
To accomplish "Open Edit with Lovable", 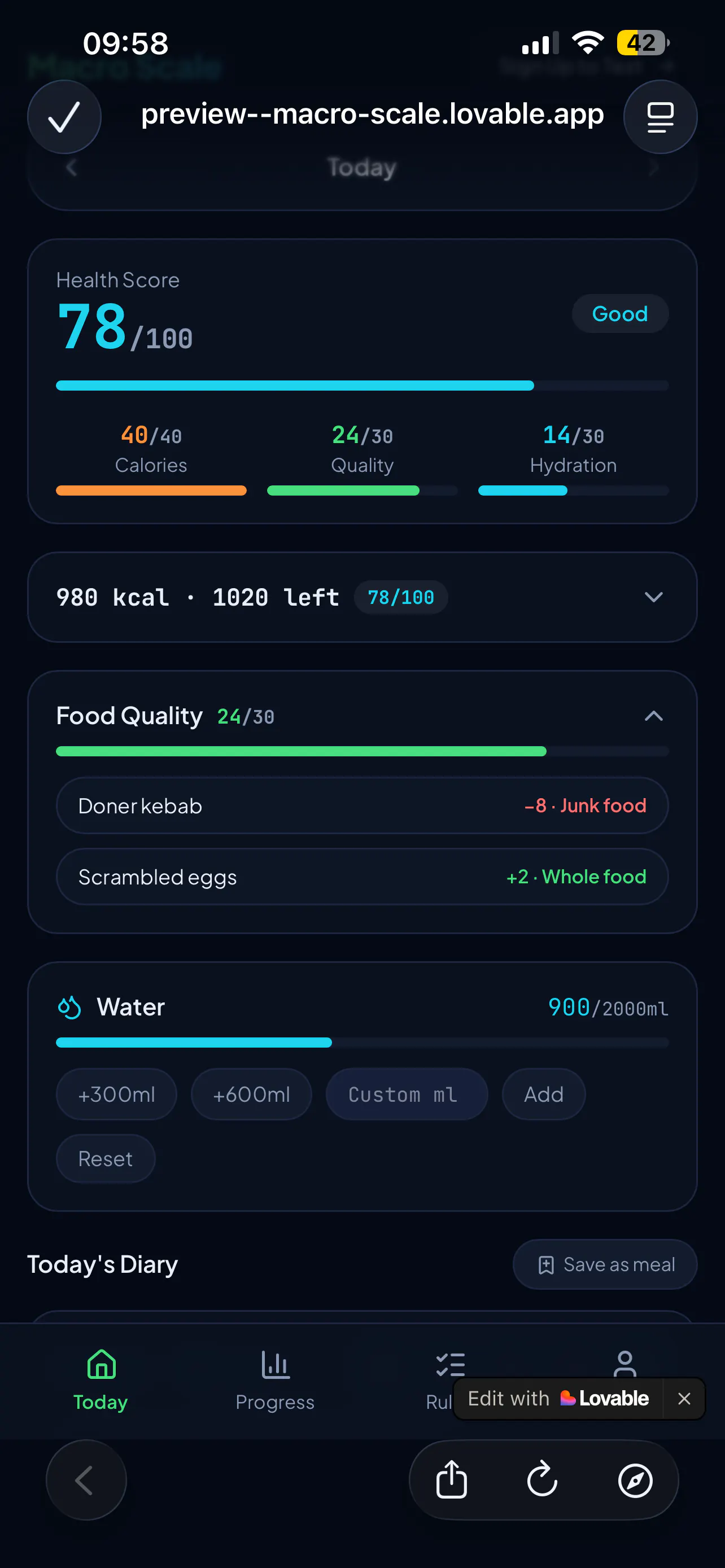I will pos(558,1399).
